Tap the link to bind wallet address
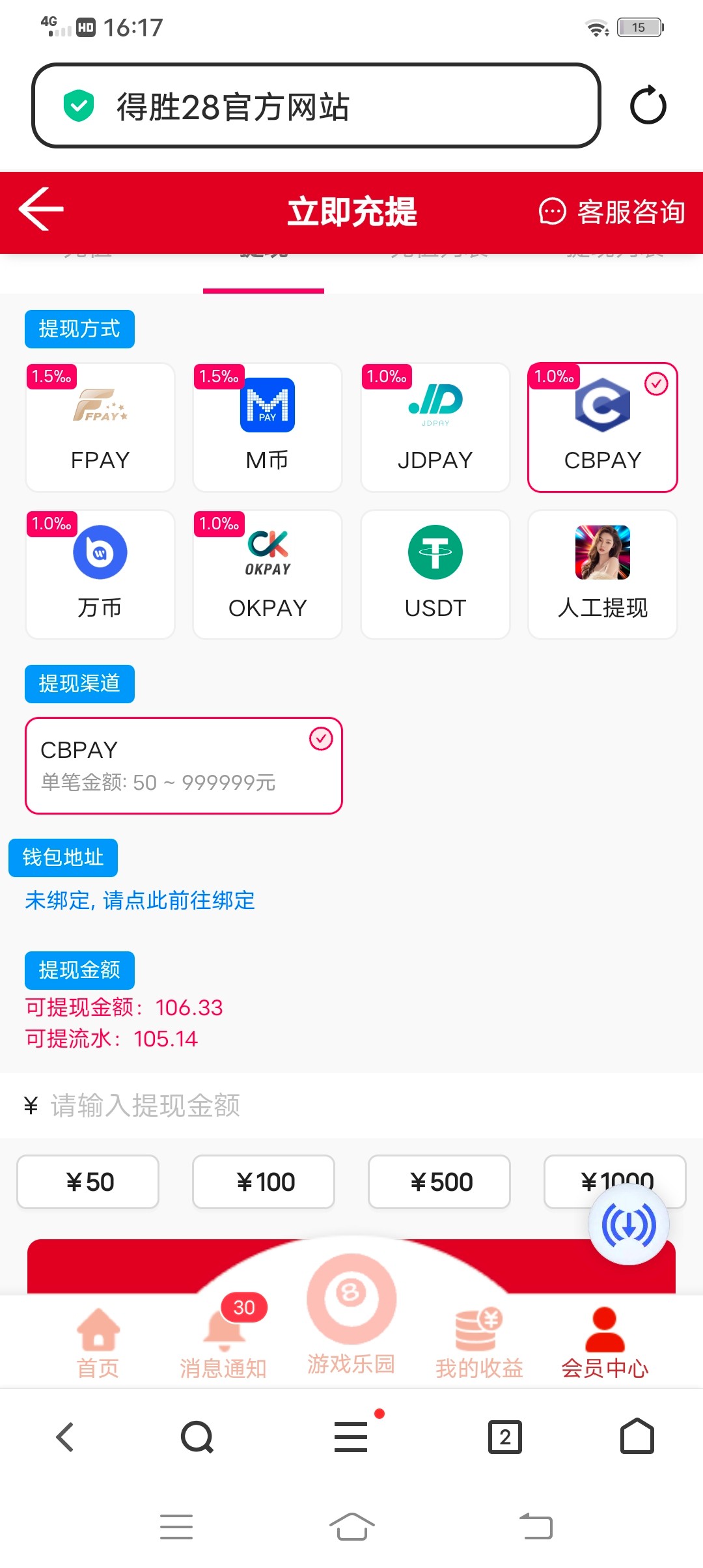Screen dimensions: 703x1568 pos(140,901)
